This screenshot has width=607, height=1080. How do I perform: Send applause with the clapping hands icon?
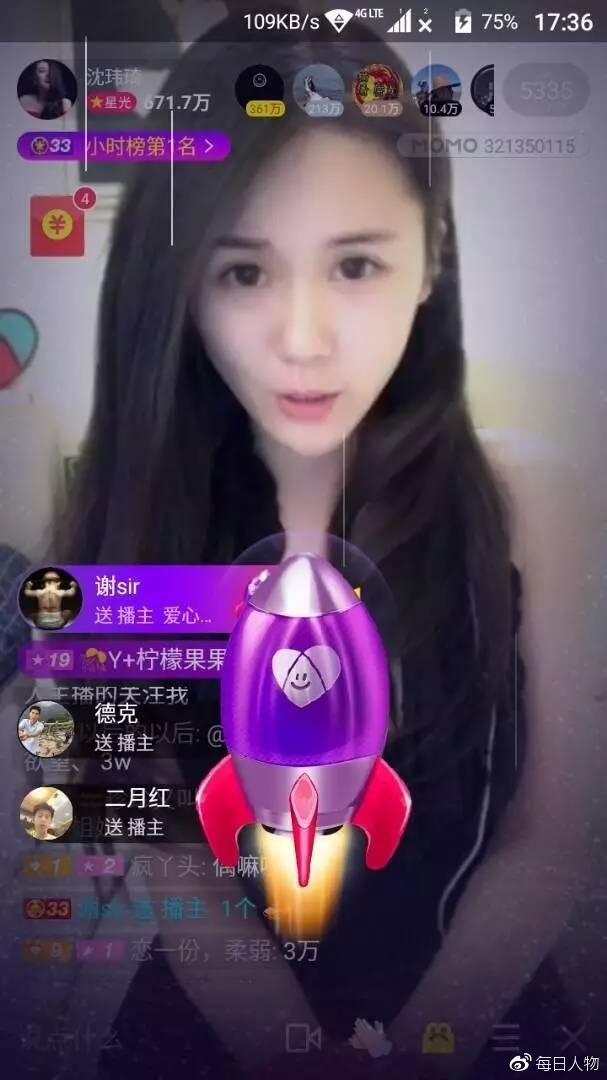(369, 1037)
